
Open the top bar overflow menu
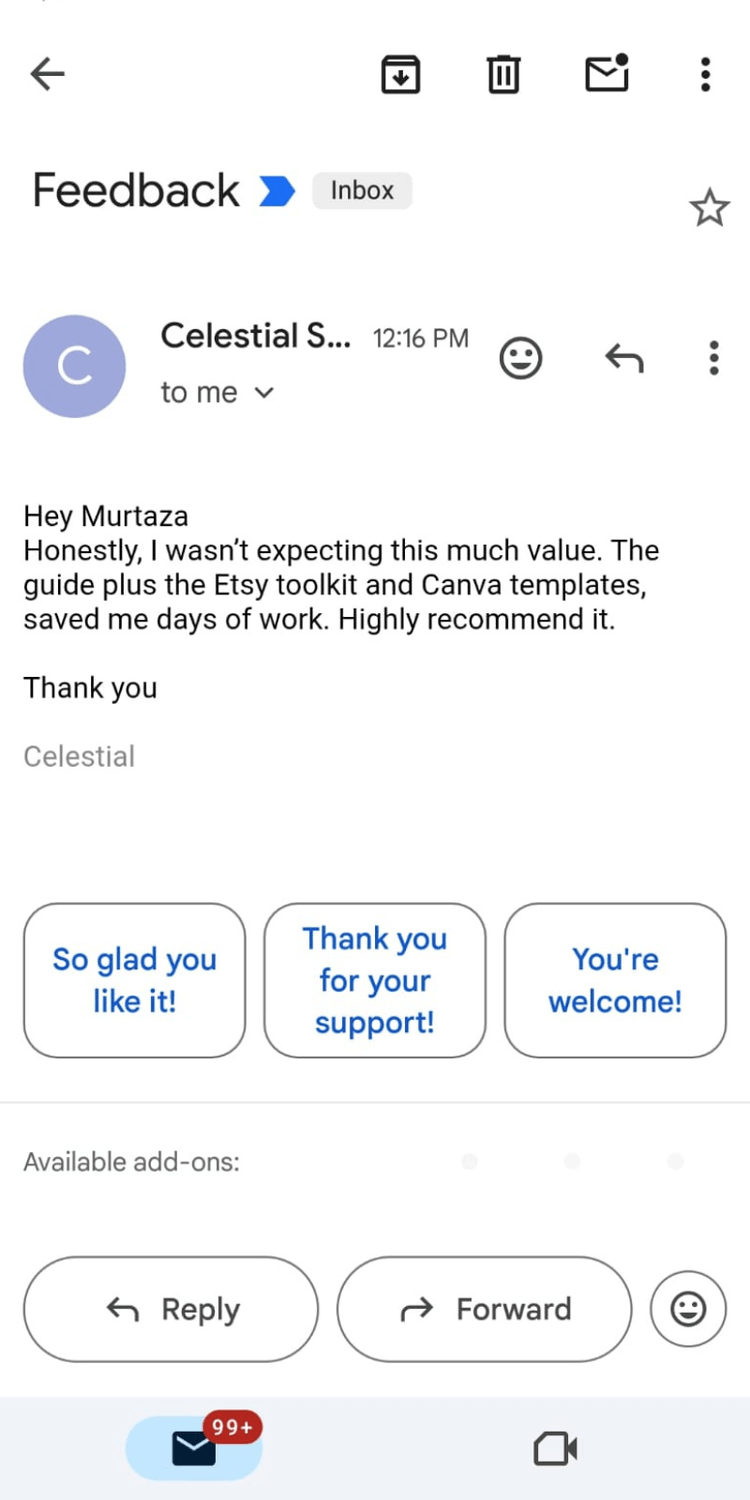tap(706, 75)
